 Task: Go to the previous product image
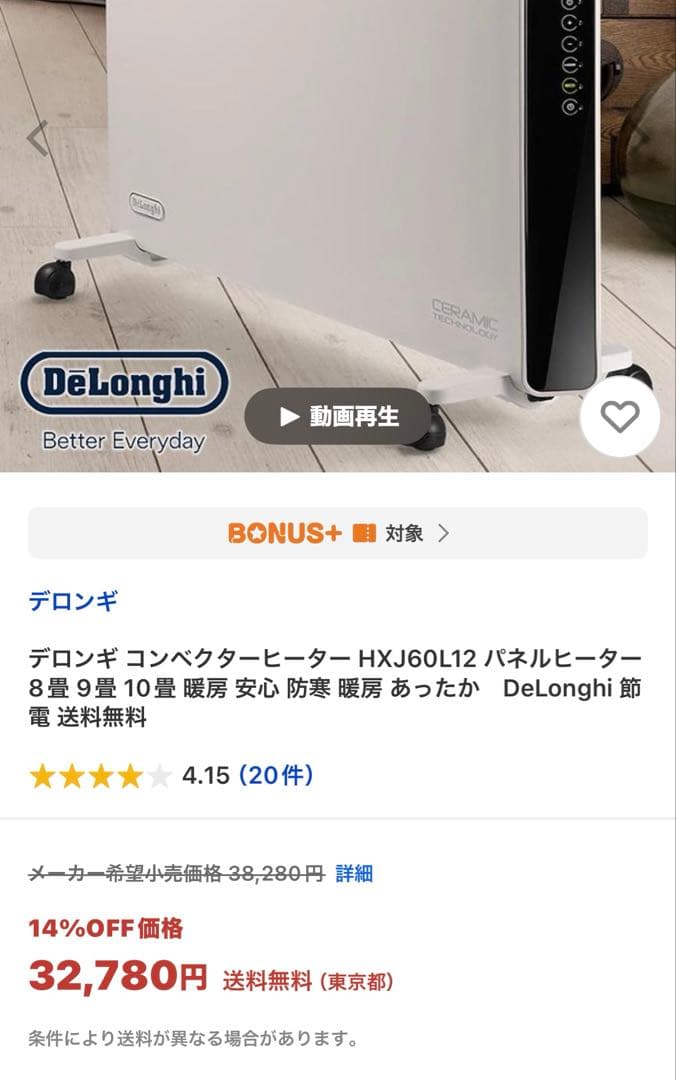37,139
